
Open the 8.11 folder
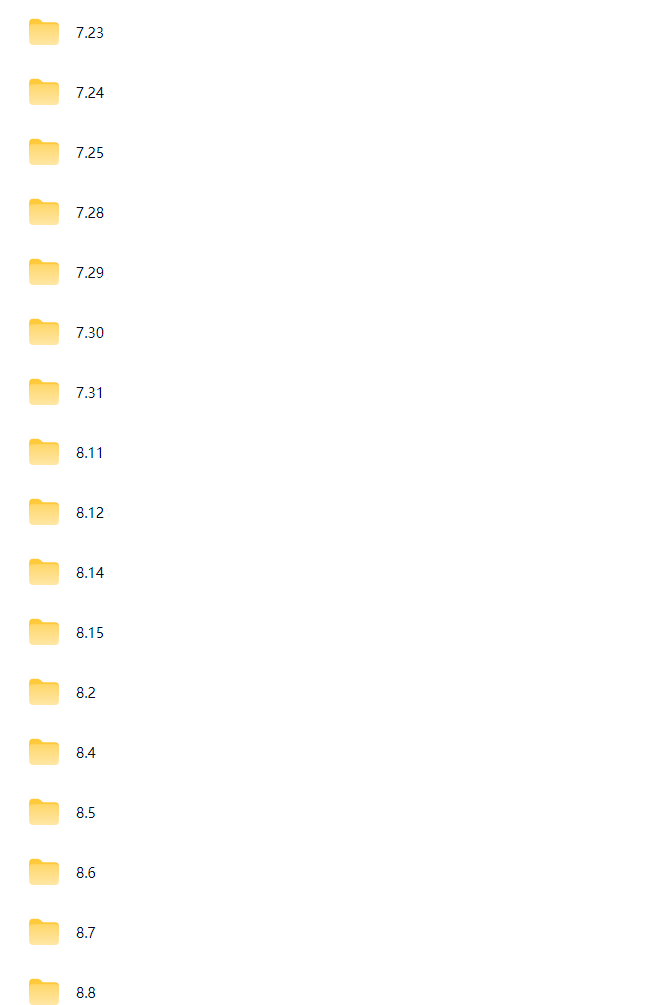click(x=89, y=453)
